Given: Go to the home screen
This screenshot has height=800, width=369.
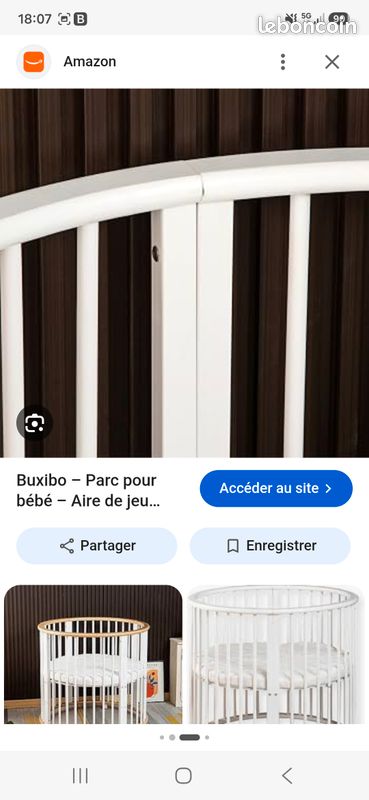Looking at the screenshot, I should click(x=184, y=776).
